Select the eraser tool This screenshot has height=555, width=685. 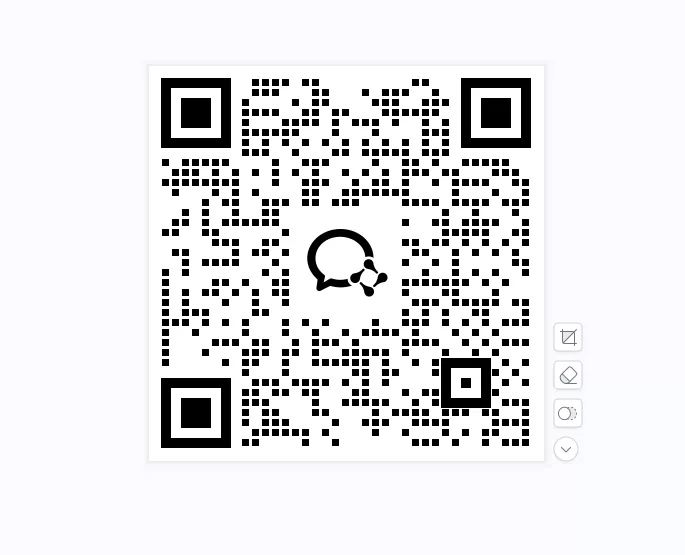[568, 375]
